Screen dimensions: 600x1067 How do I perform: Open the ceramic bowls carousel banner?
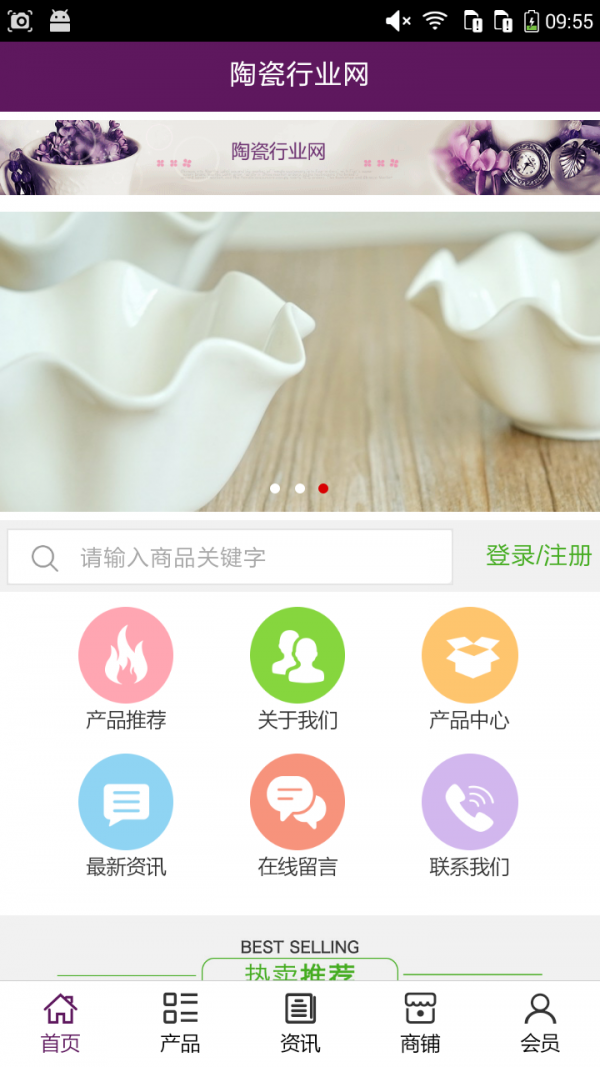tap(300, 360)
